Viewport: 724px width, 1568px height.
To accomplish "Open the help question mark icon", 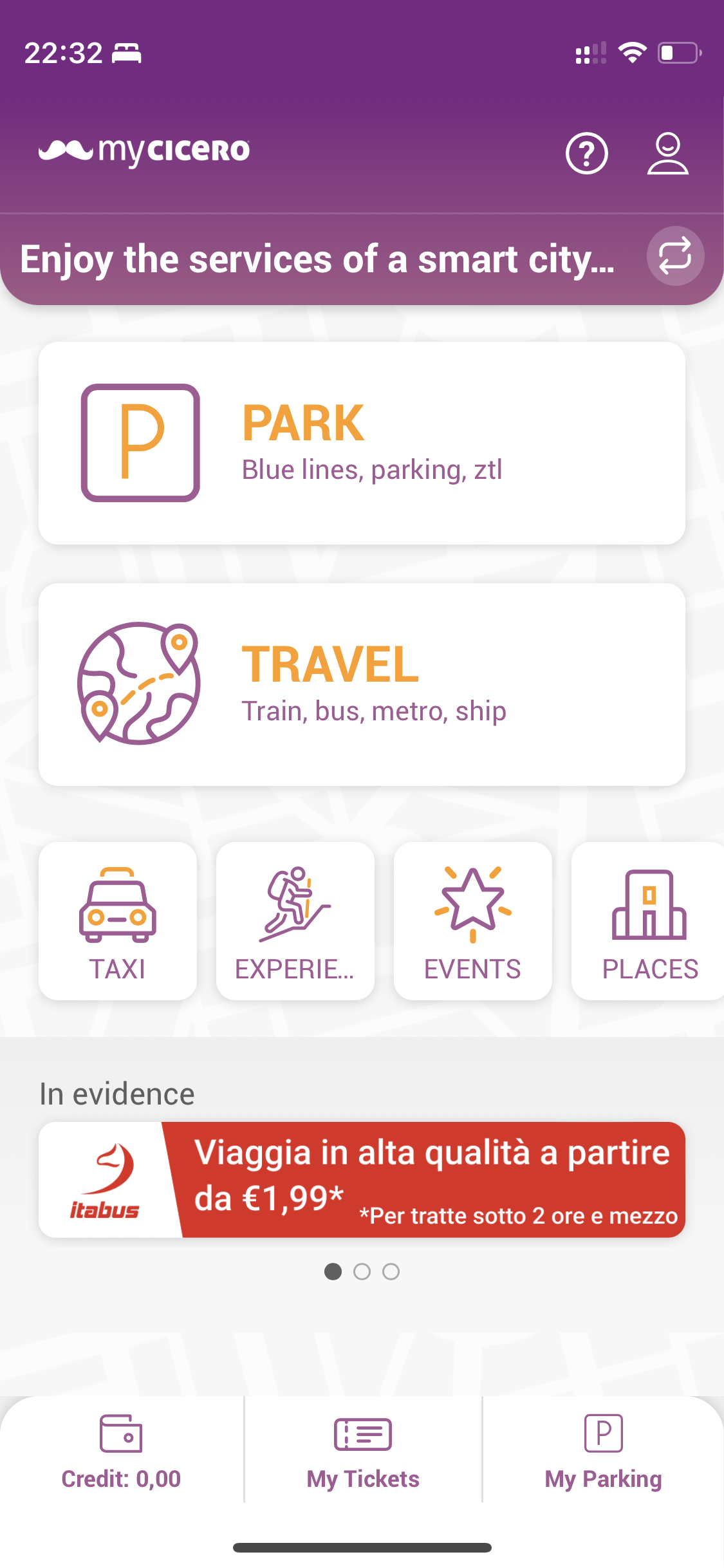I will point(586,153).
